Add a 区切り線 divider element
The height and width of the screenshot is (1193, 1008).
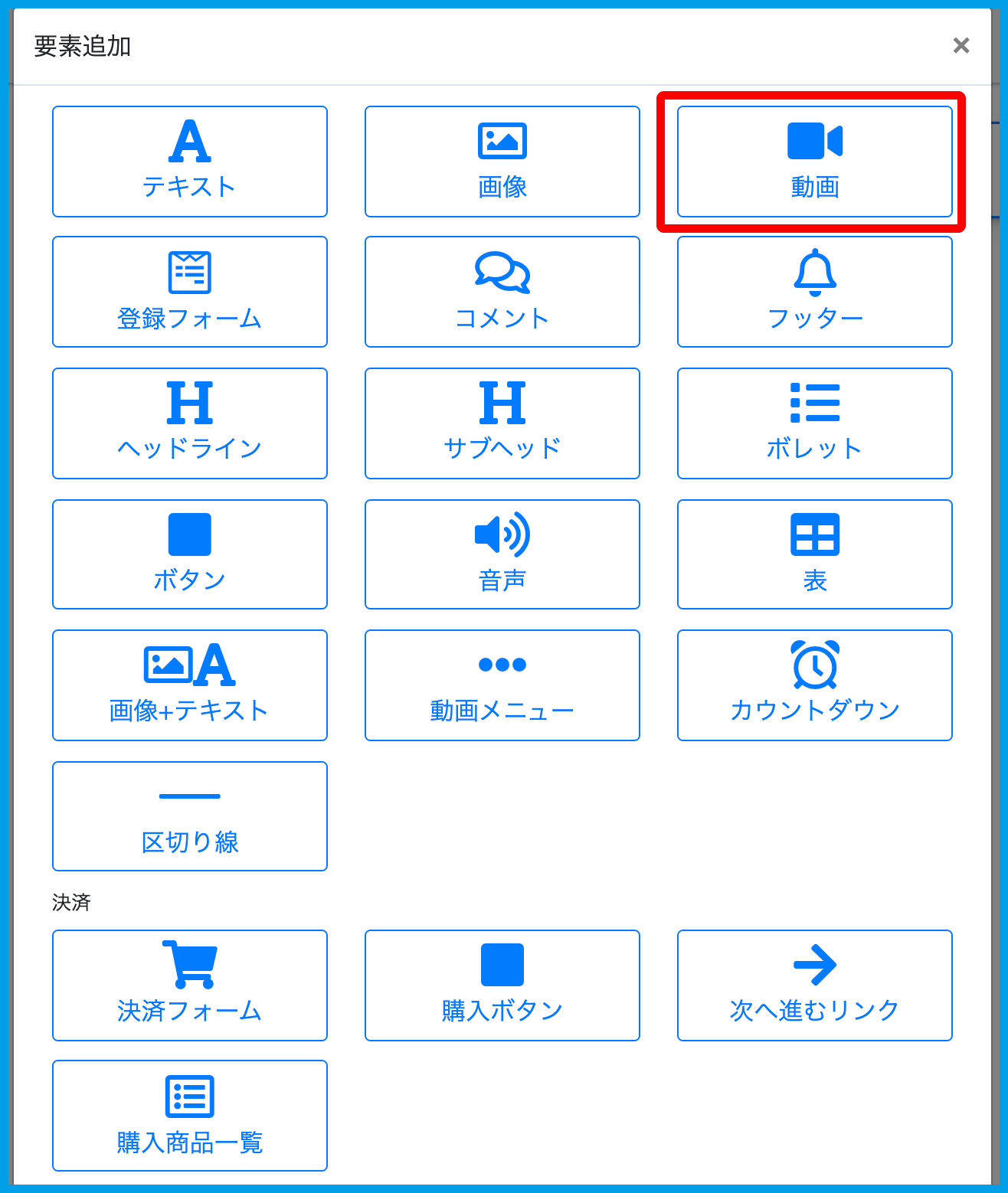[x=190, y=816]
